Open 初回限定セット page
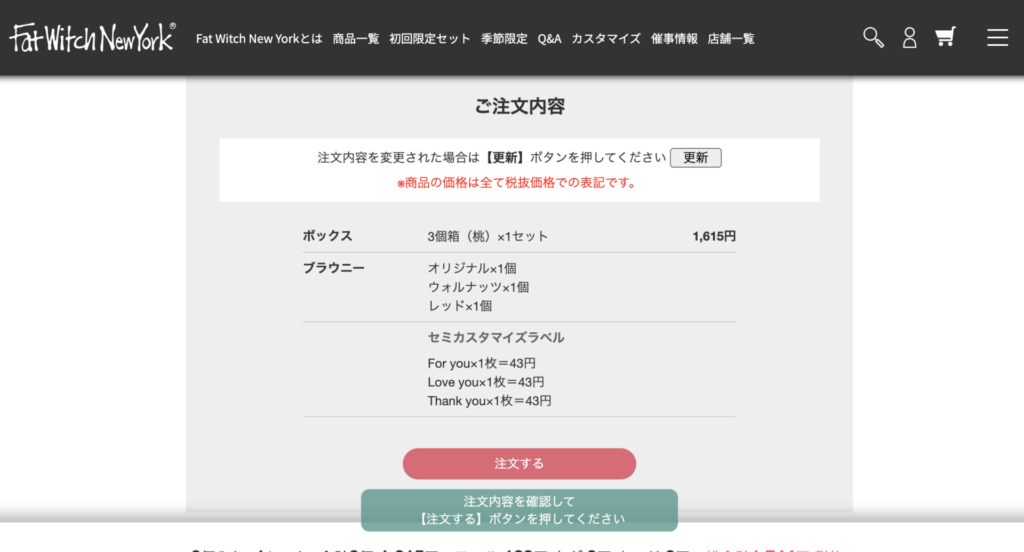The image size is (1024, 552). [x=430, y=39]
